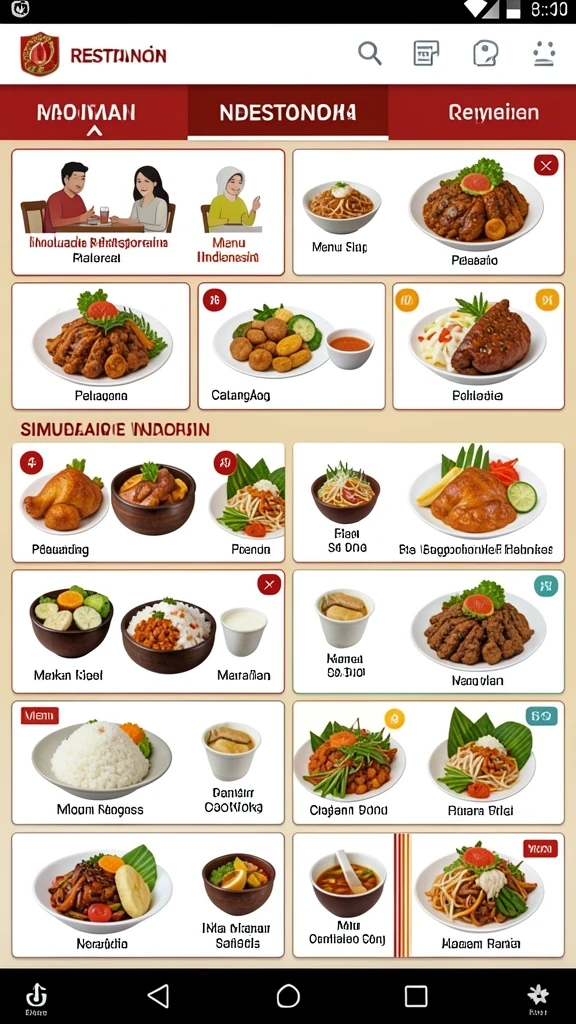Image resolution: width=576 pixels, height=1024 pixels.
Task: Select the NDESTONOHA tab
Action: click(x=288, y=112)
